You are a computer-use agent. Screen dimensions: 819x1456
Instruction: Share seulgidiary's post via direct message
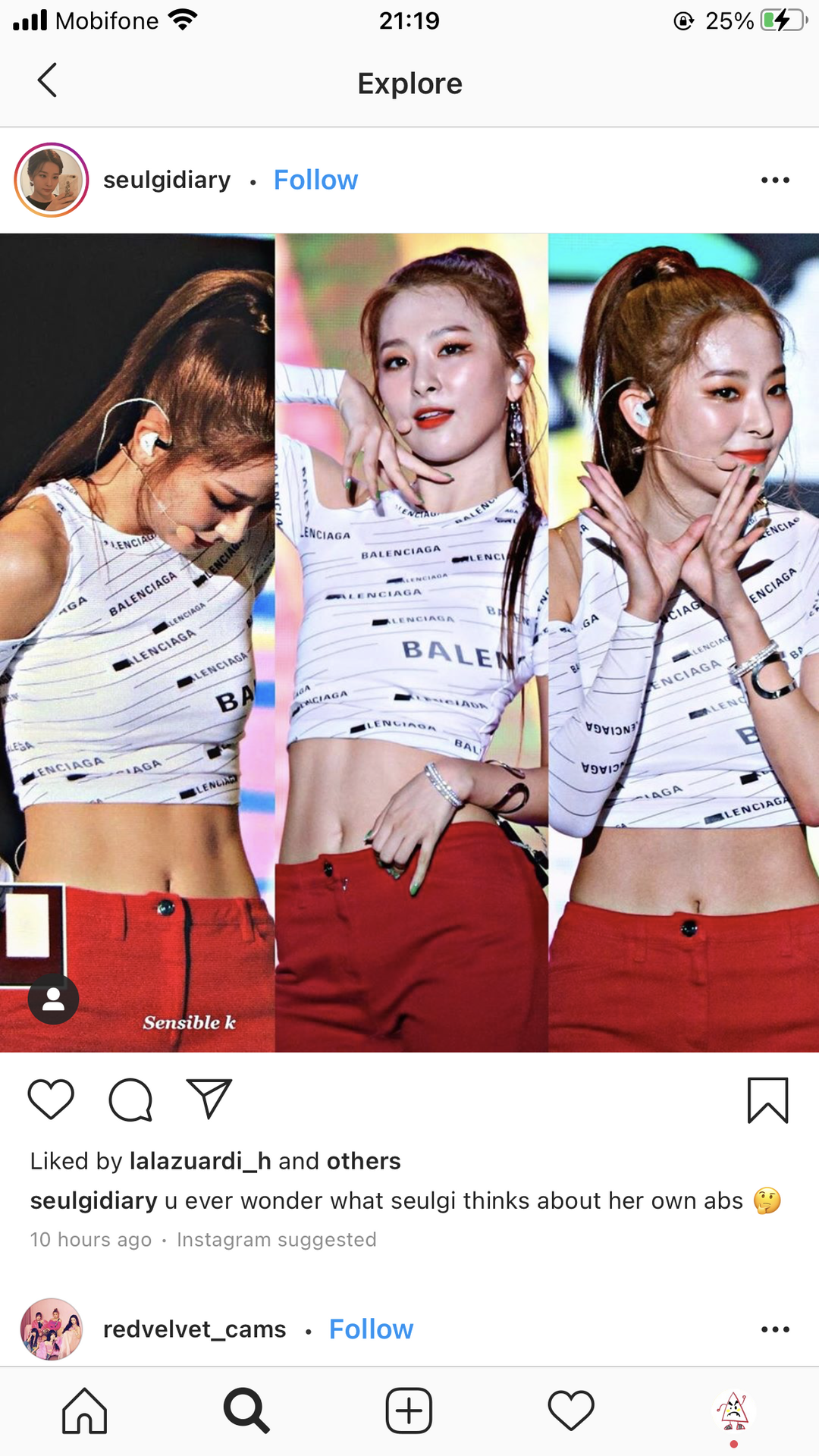(x=209, y=1099)
